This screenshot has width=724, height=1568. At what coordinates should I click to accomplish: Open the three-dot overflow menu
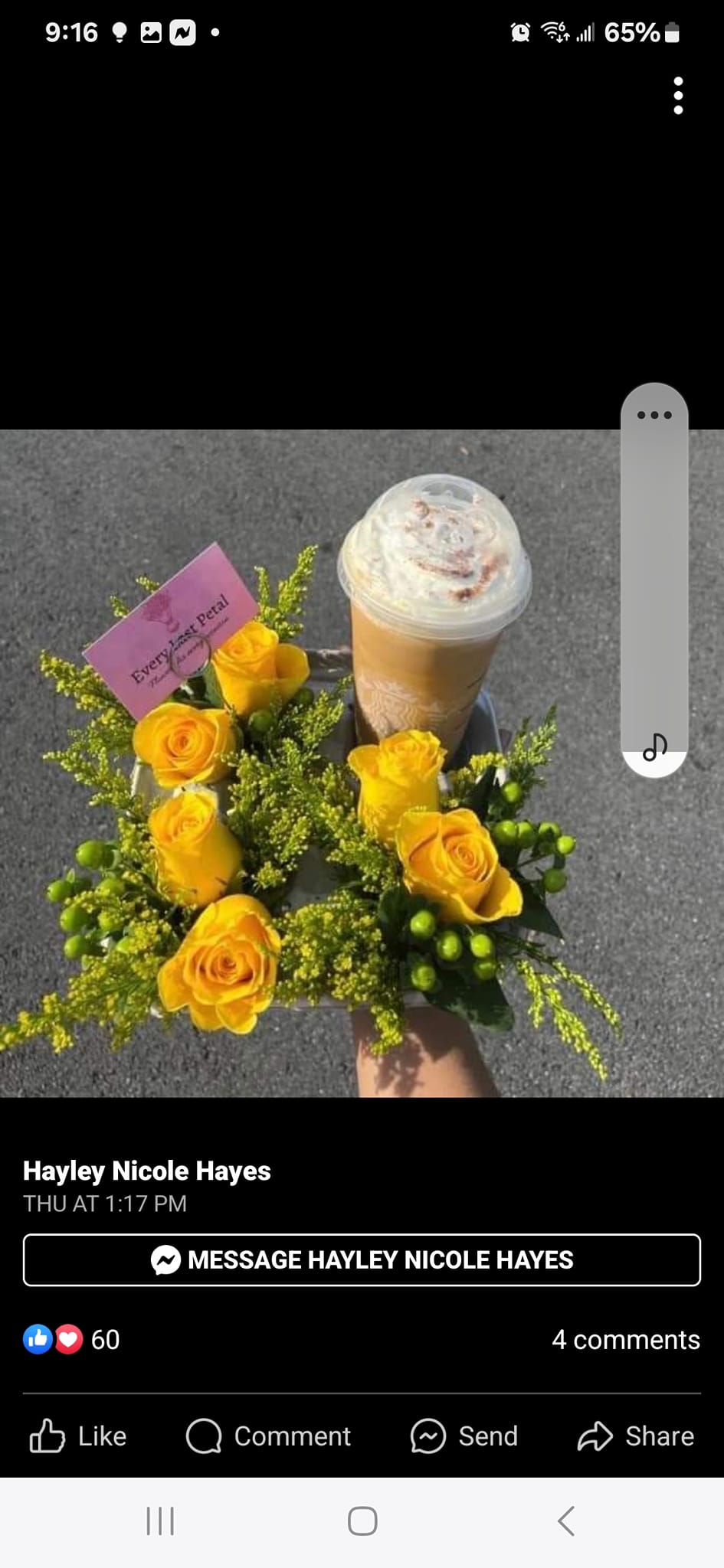(x=678, y=96)
